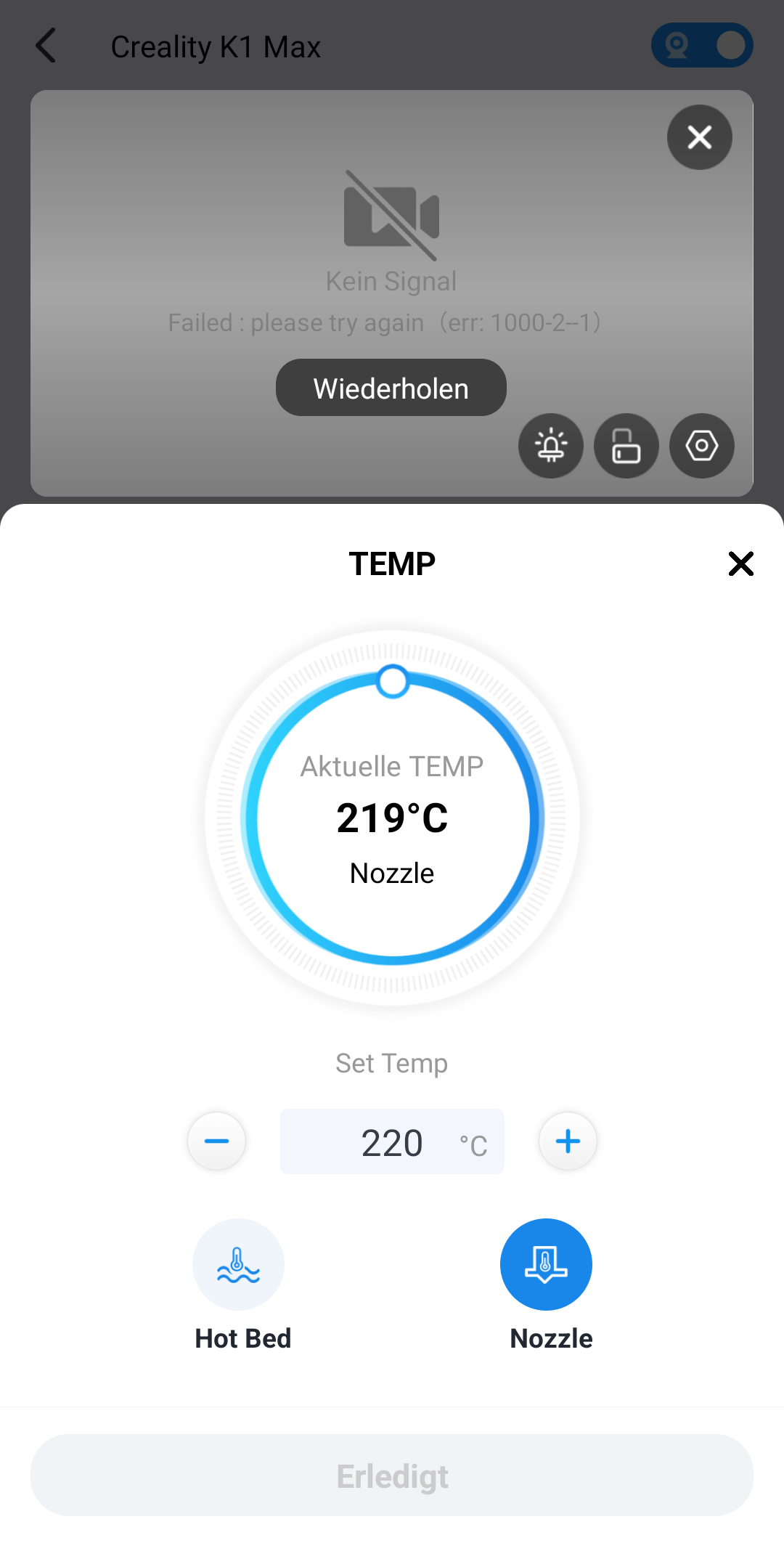Retry video feed with Wiederholen

click(391, 388)
